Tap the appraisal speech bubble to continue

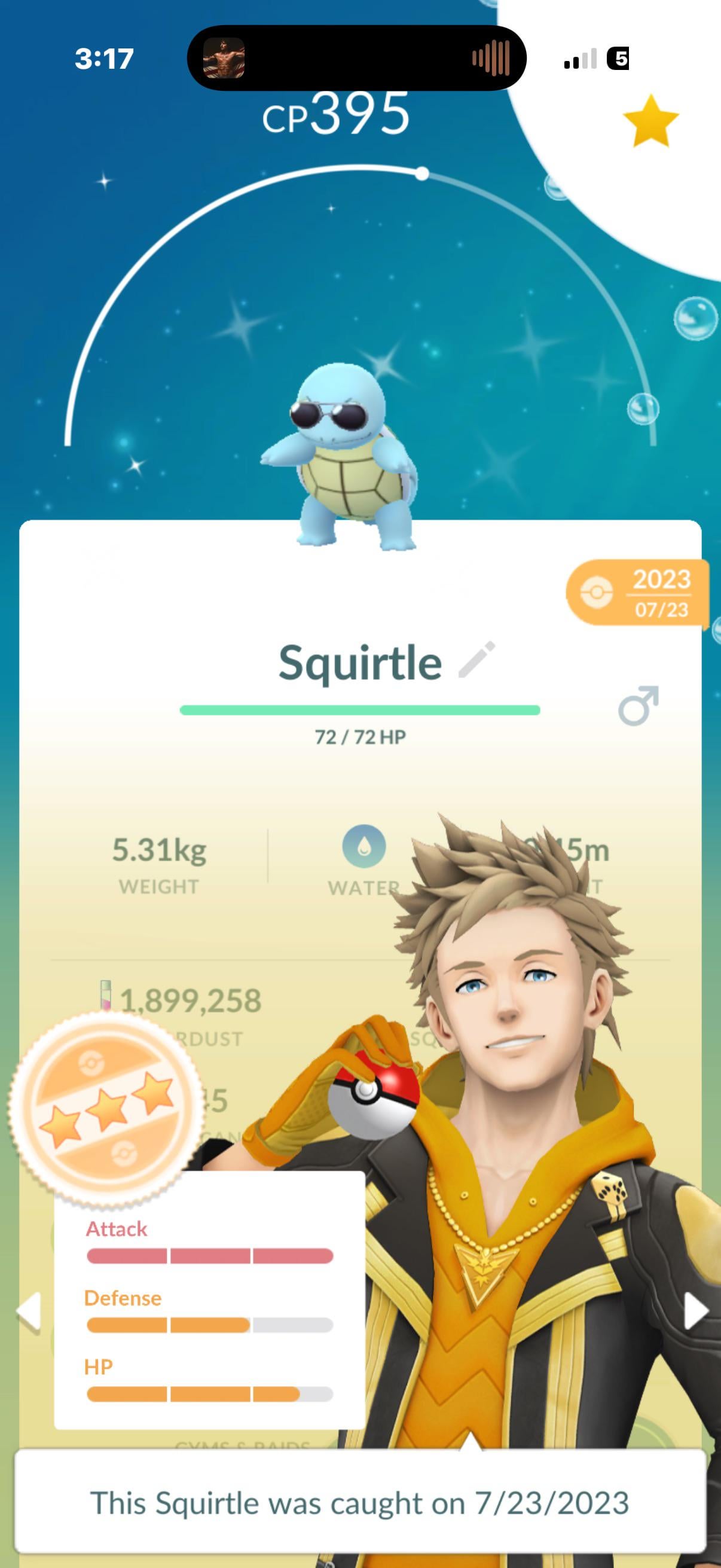(359, 1502)
